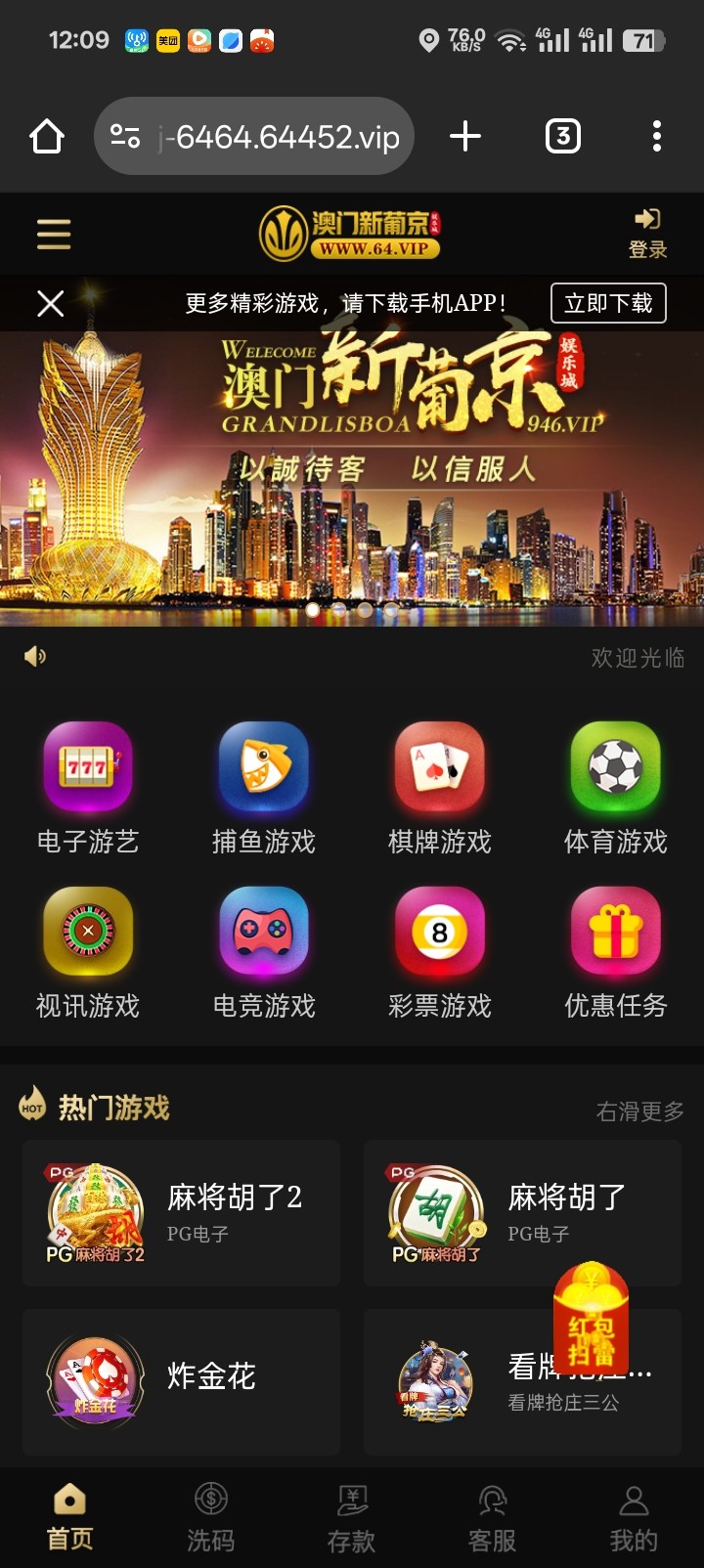Viewport: 704px width, 1568px height.
Task: Switch to the 洗码 tab
Action: coord(211,1517)
